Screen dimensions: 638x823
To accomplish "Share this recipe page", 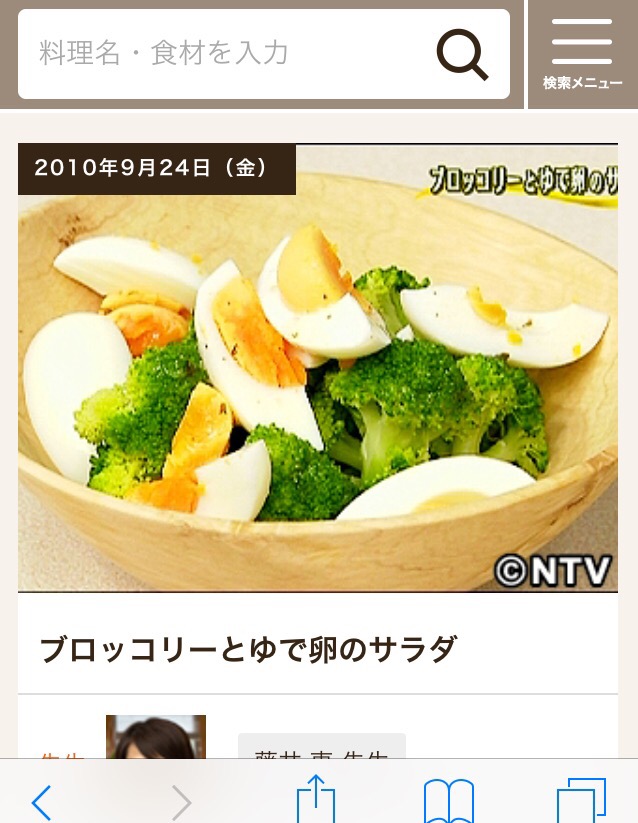I will (316, 800).
